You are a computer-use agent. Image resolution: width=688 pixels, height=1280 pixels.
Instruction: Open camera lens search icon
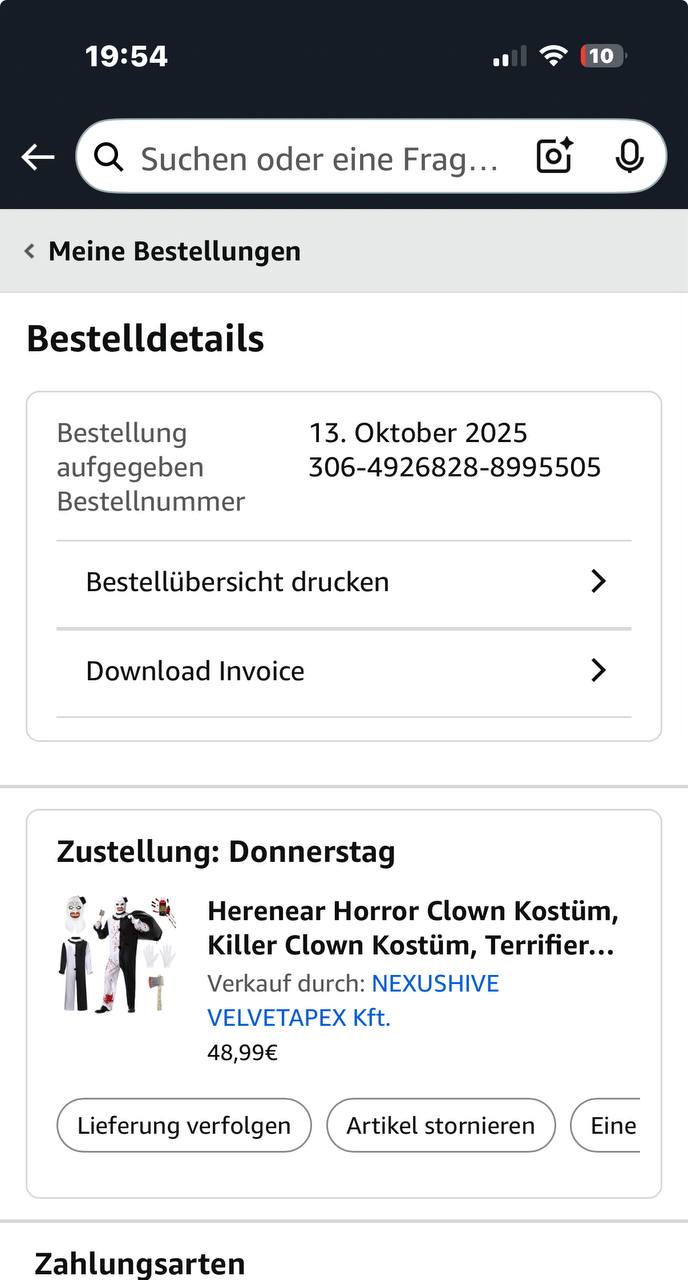pos(554,157)
